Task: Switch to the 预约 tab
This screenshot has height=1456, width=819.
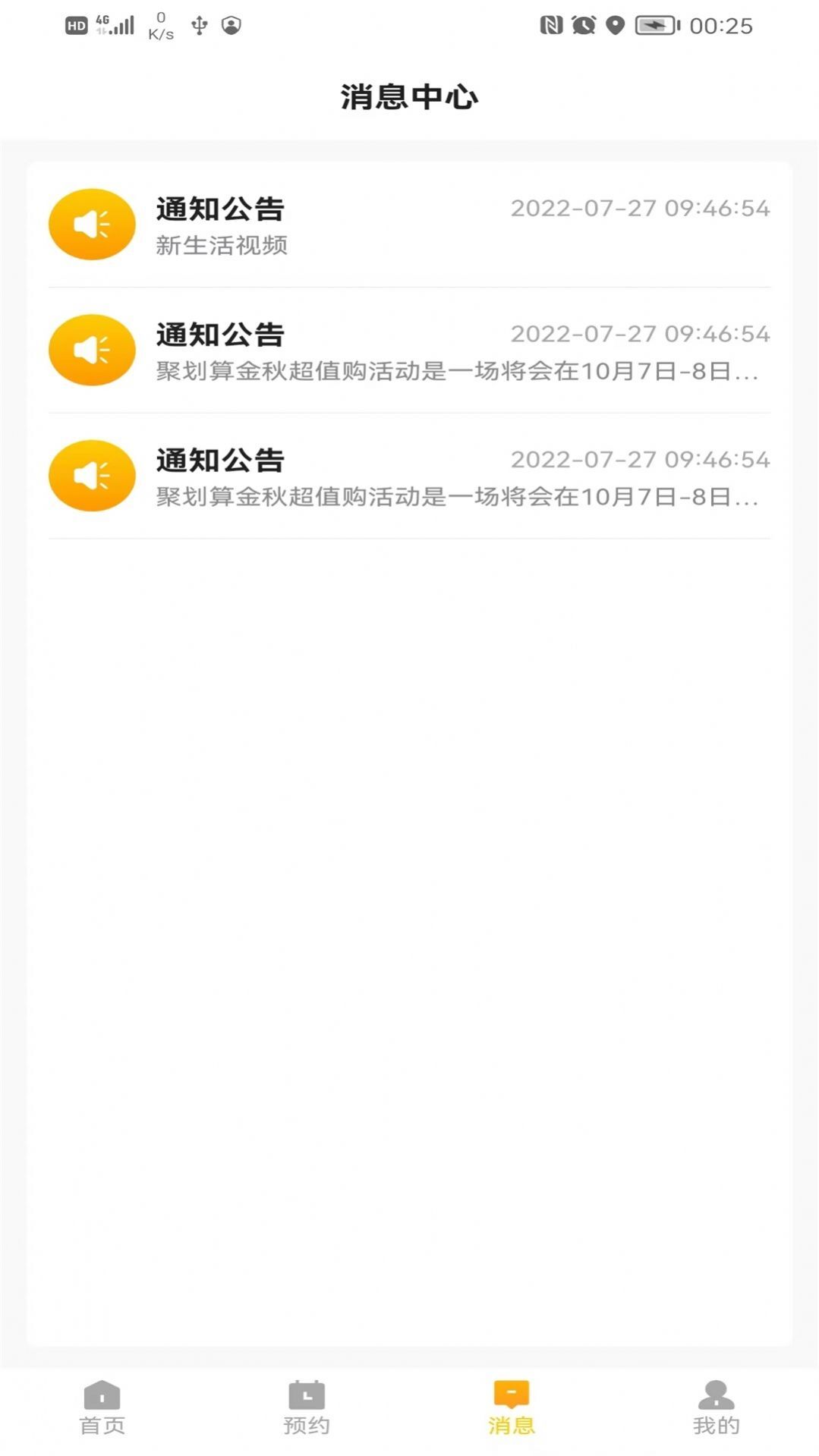Action: 307,1425
